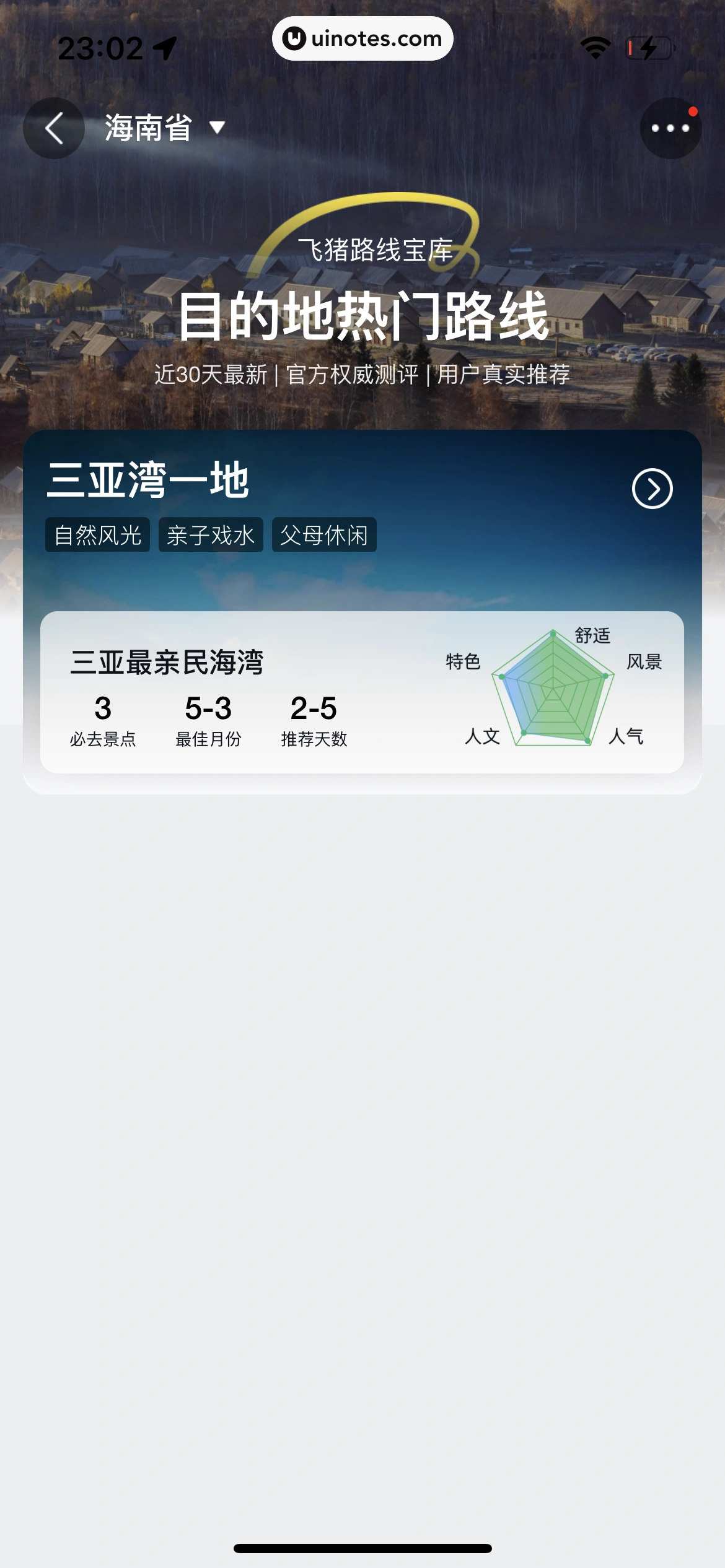
Task: Select the 父母休闲 tag
Action: click(x=324, y=535)
